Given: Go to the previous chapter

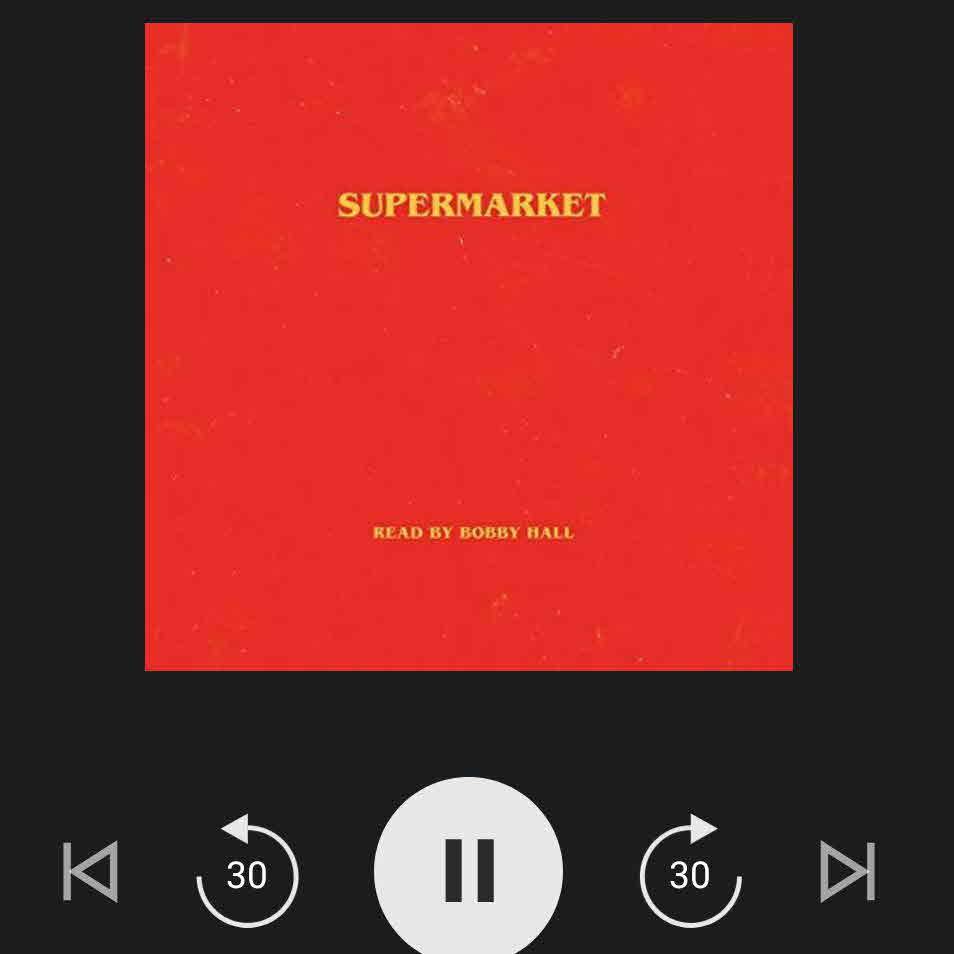Looking at the screenshot, I should 91,871.
